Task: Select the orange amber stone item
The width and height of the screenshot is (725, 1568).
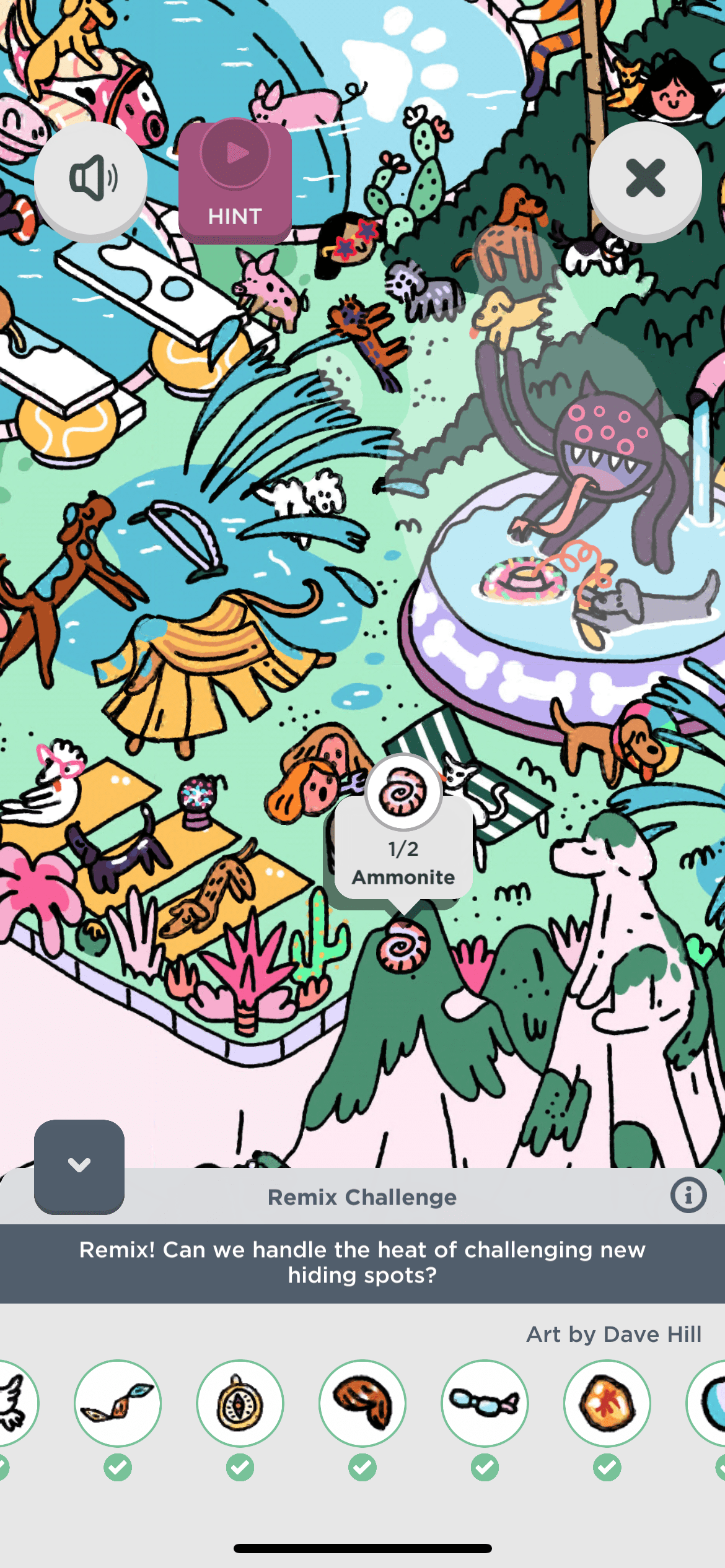Action: tap(607, 1403)
